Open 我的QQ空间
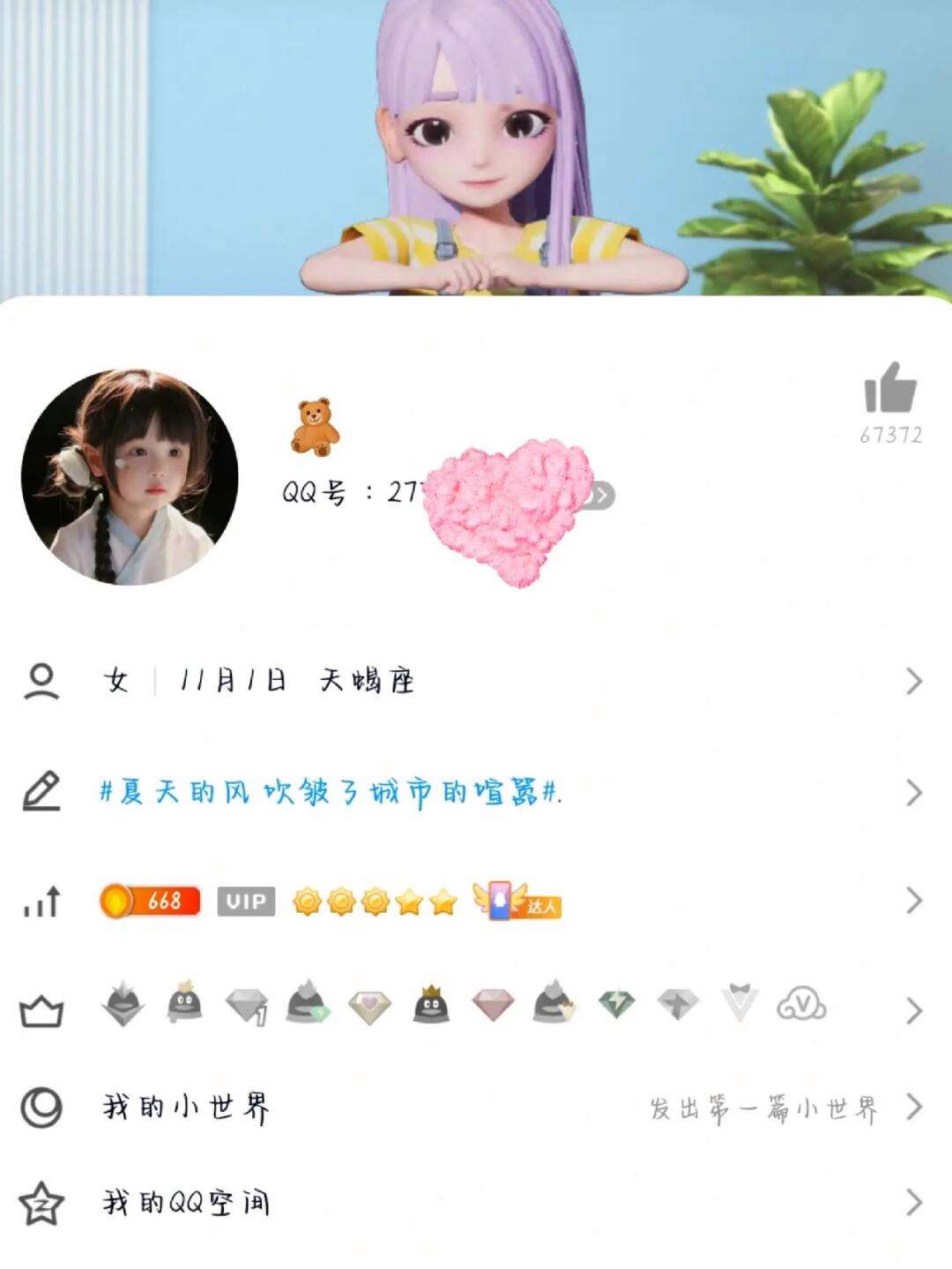Image resolution: width=952 pixels, height=1269 pixels. [x=476, y=1203]
